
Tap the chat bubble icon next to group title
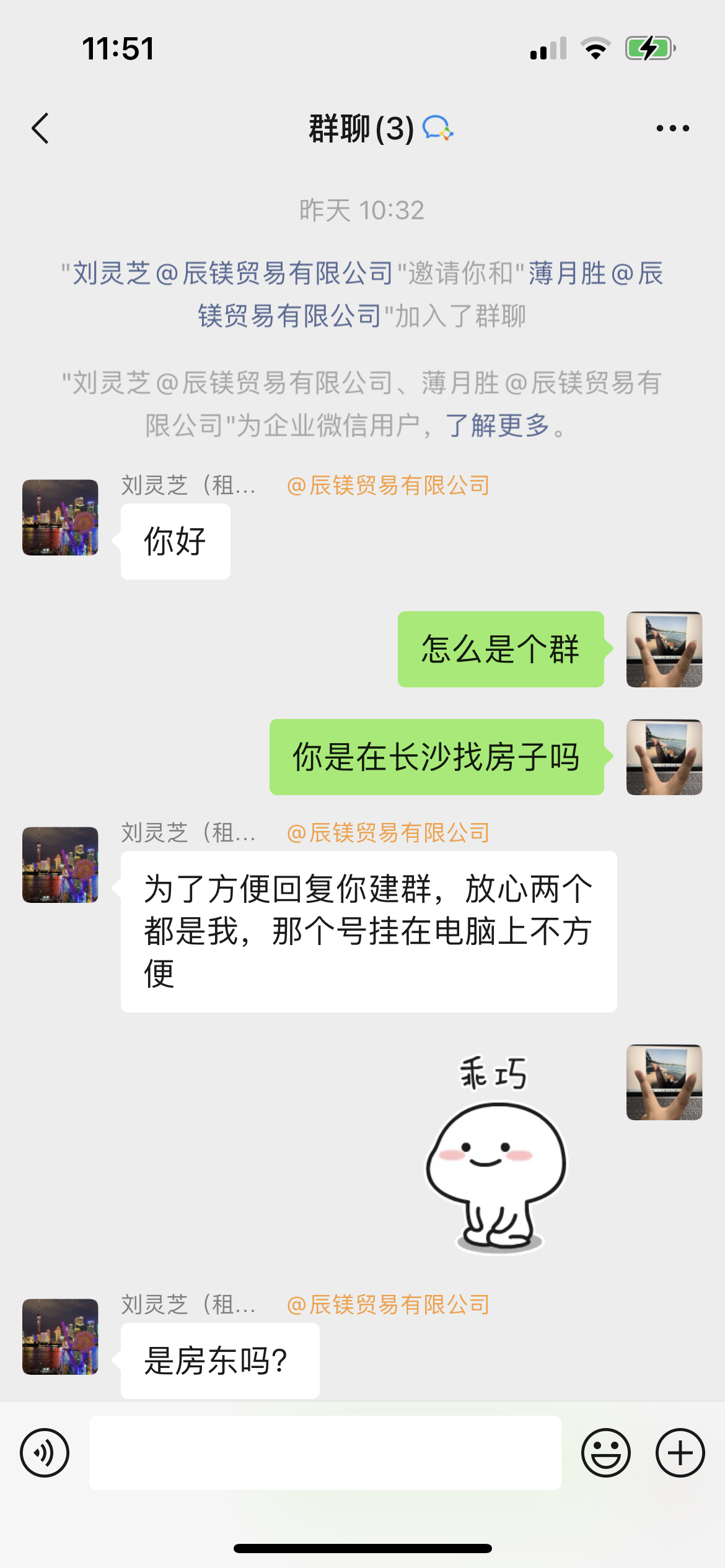pos(439,128)
